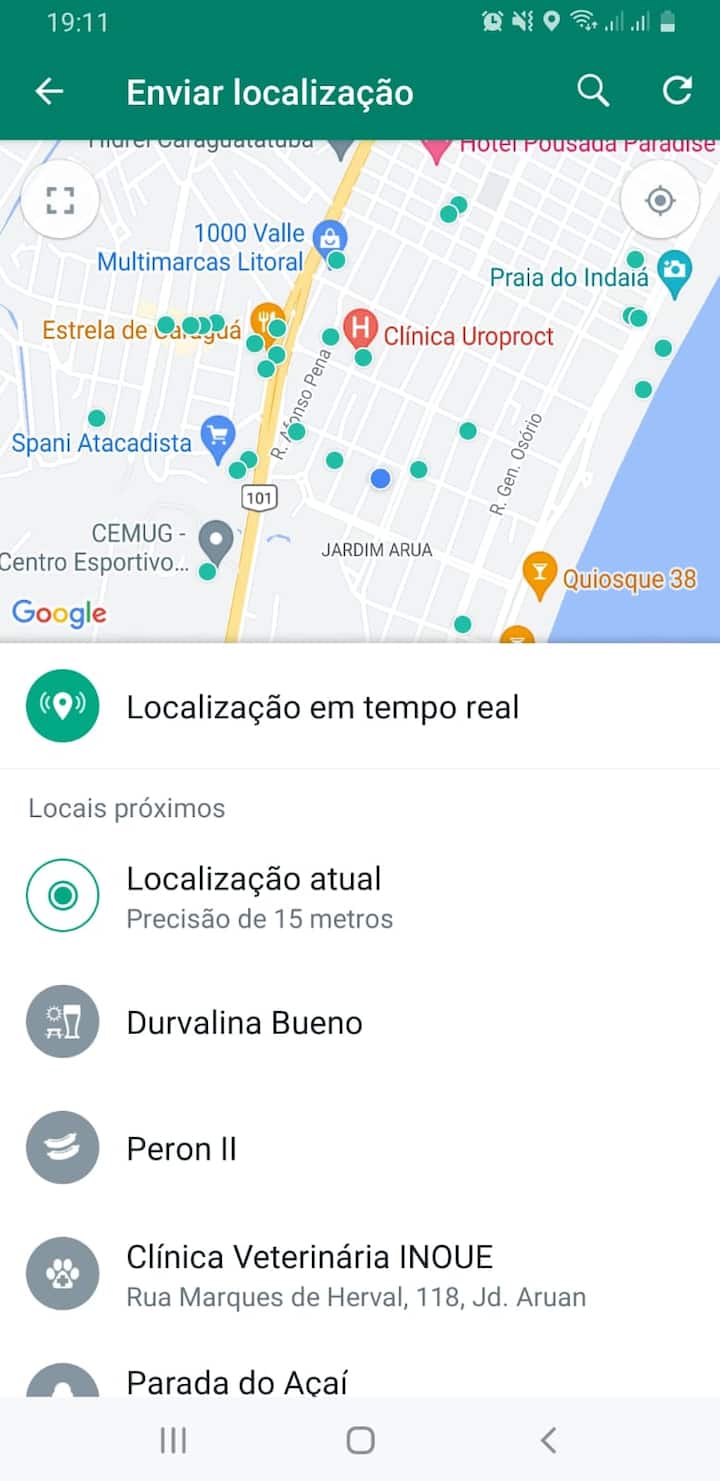
Task: Tap Praia do Indaiá camera pin
Action: pos(676,270)
